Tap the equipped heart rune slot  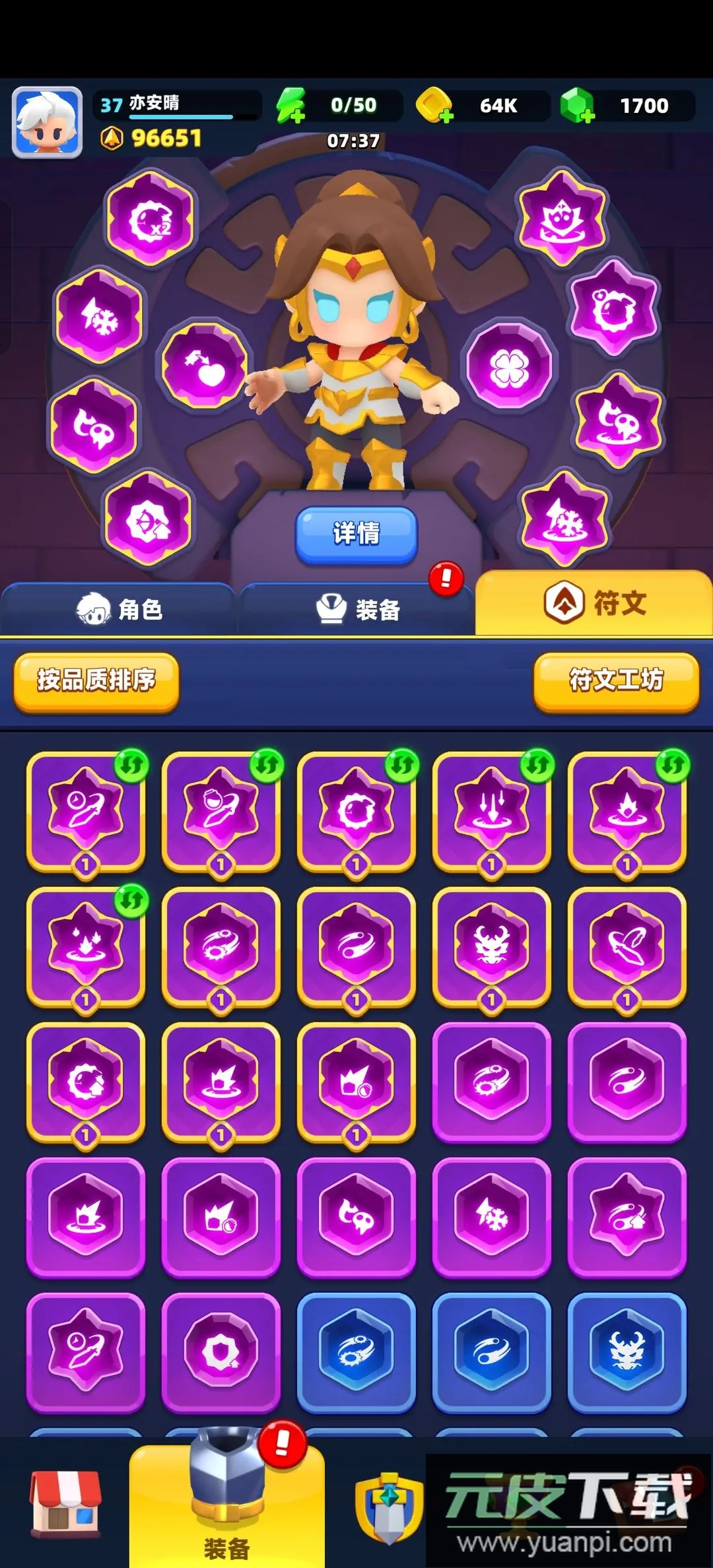pos(205,365)
